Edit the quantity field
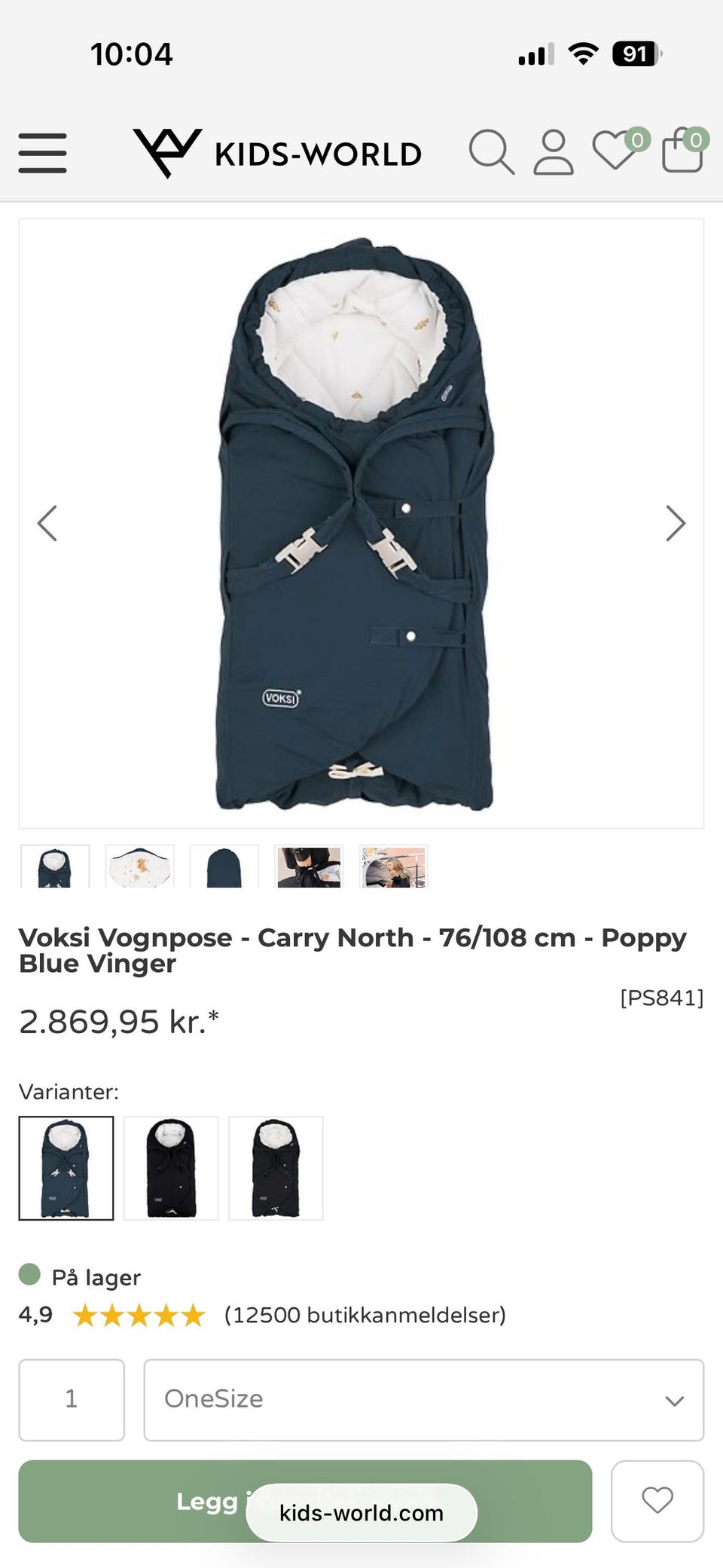Image resolution: width=723 pixels, height=1568 pixels. pyautogui.click(x=72, y=1399)
